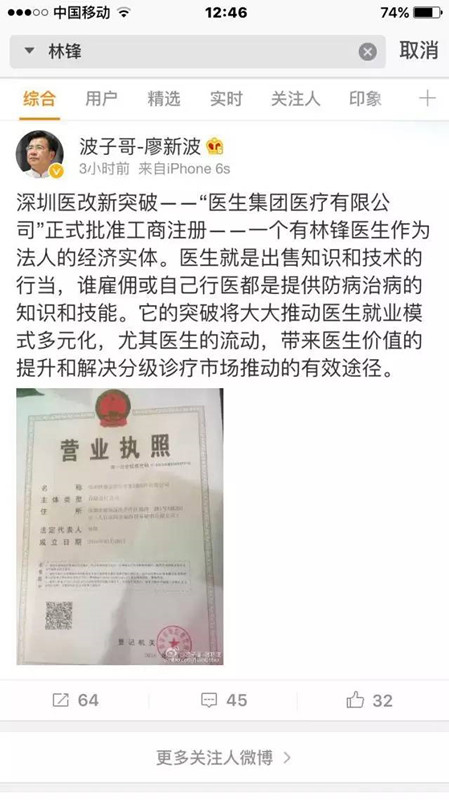Show the 综合 results tab
449x800 pixels.
(x=39, y=98)
